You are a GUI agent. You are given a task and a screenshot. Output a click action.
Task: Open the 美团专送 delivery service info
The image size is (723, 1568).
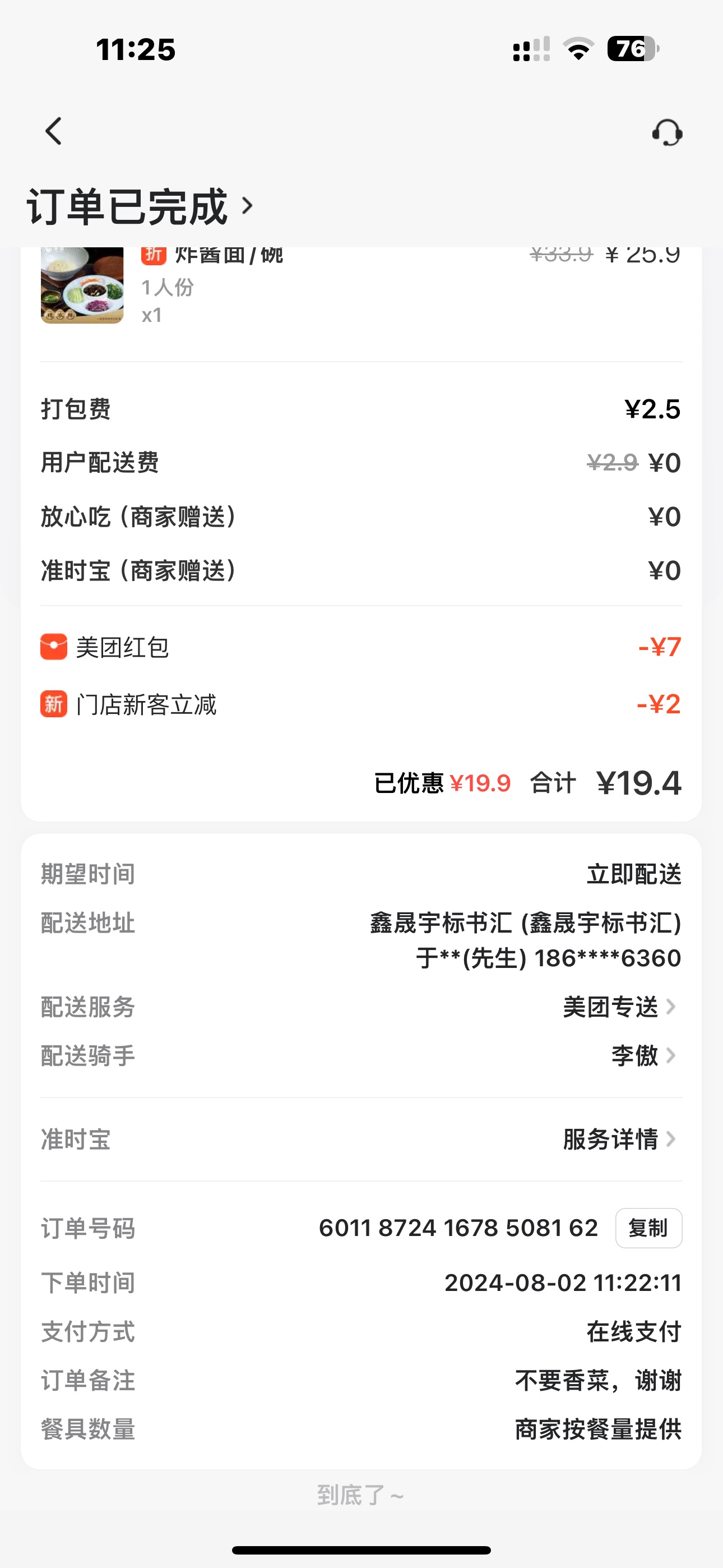(618, 1007)
